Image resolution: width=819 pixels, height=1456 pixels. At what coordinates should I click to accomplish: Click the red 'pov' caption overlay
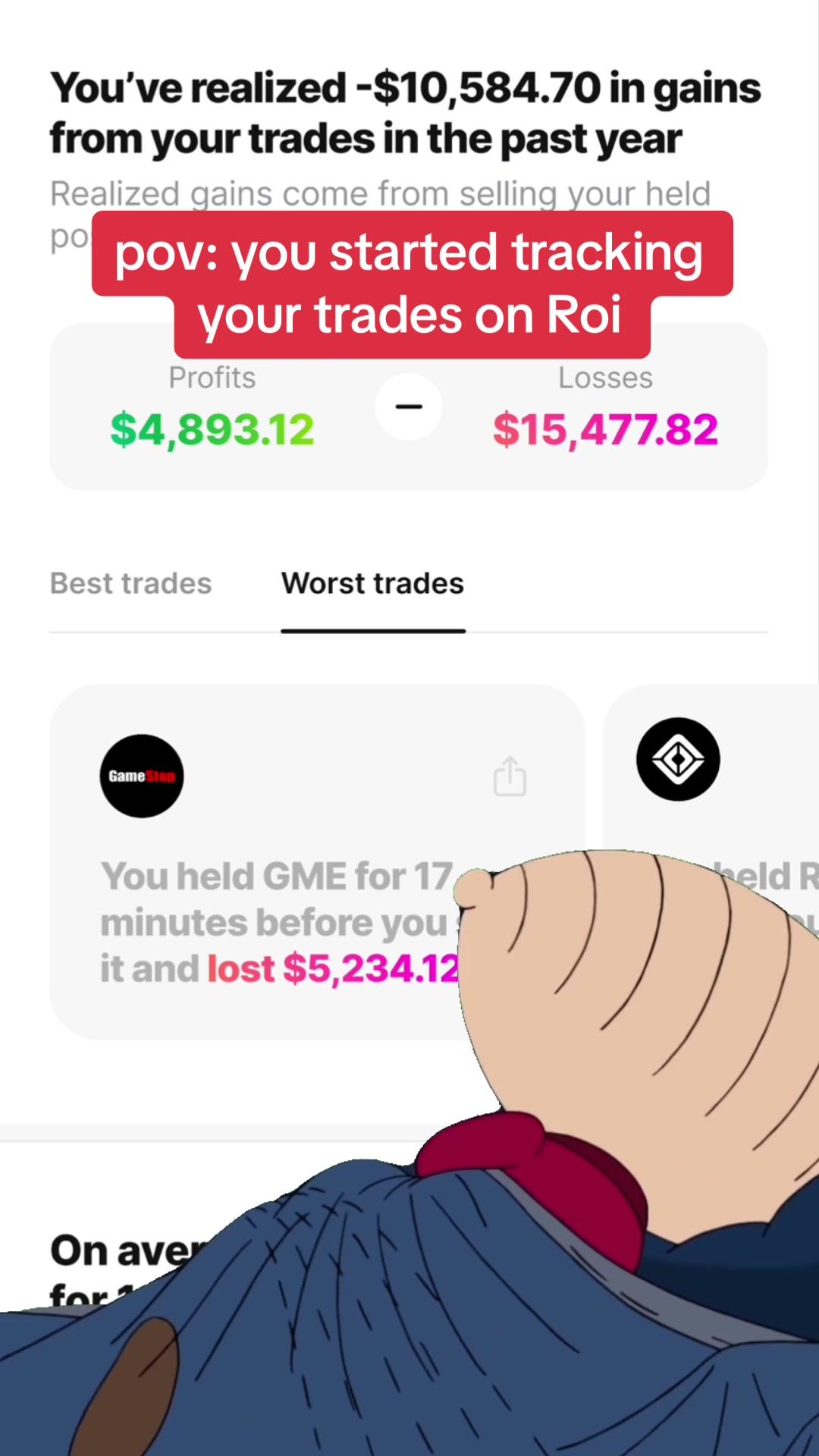coord(409,284)
